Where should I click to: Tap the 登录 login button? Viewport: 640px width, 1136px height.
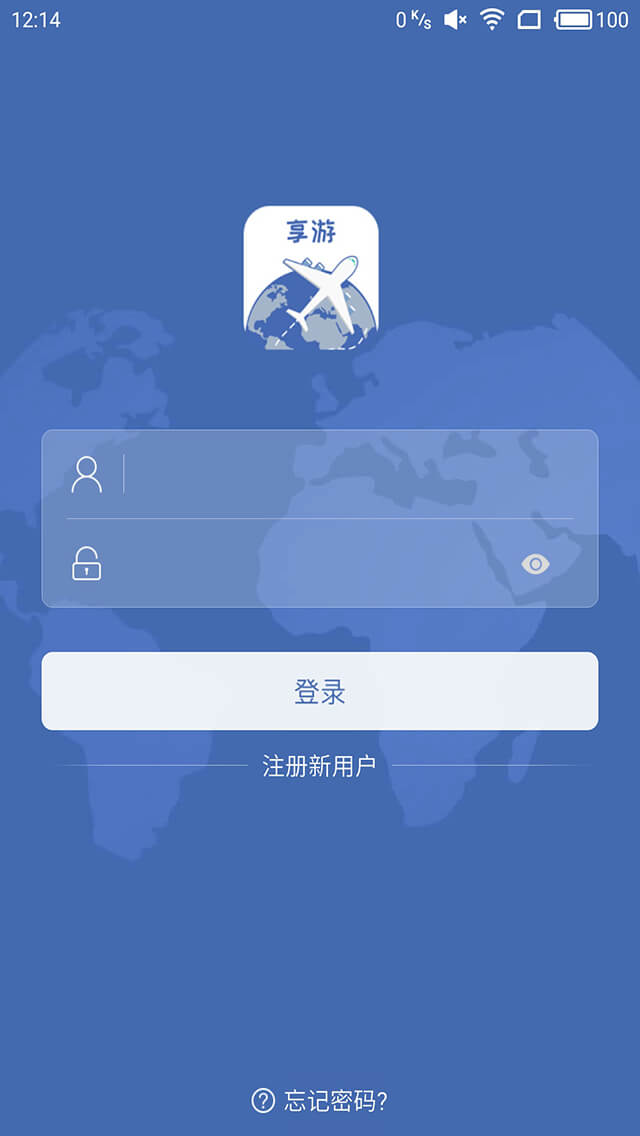point(320,691)
